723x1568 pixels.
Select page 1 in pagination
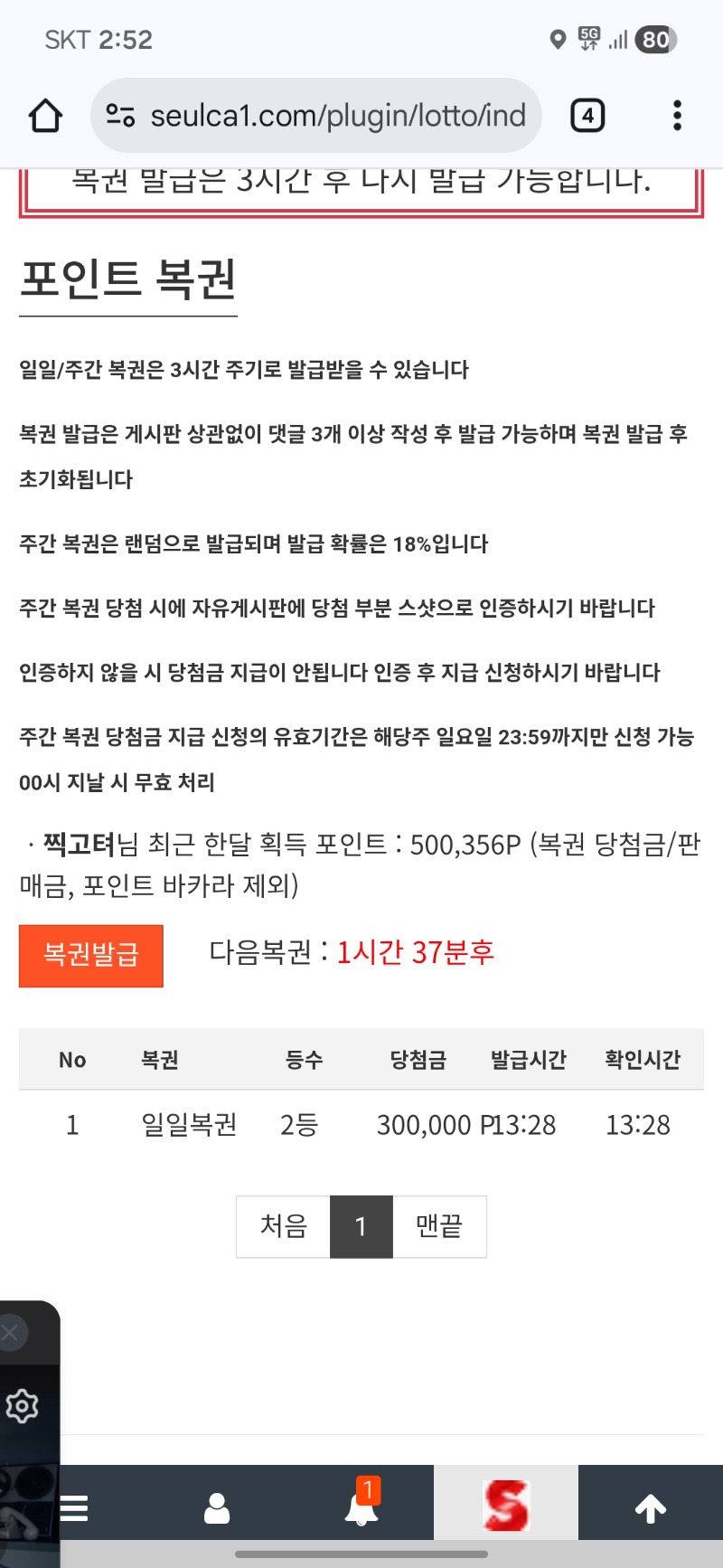[x=361, y=1226]
